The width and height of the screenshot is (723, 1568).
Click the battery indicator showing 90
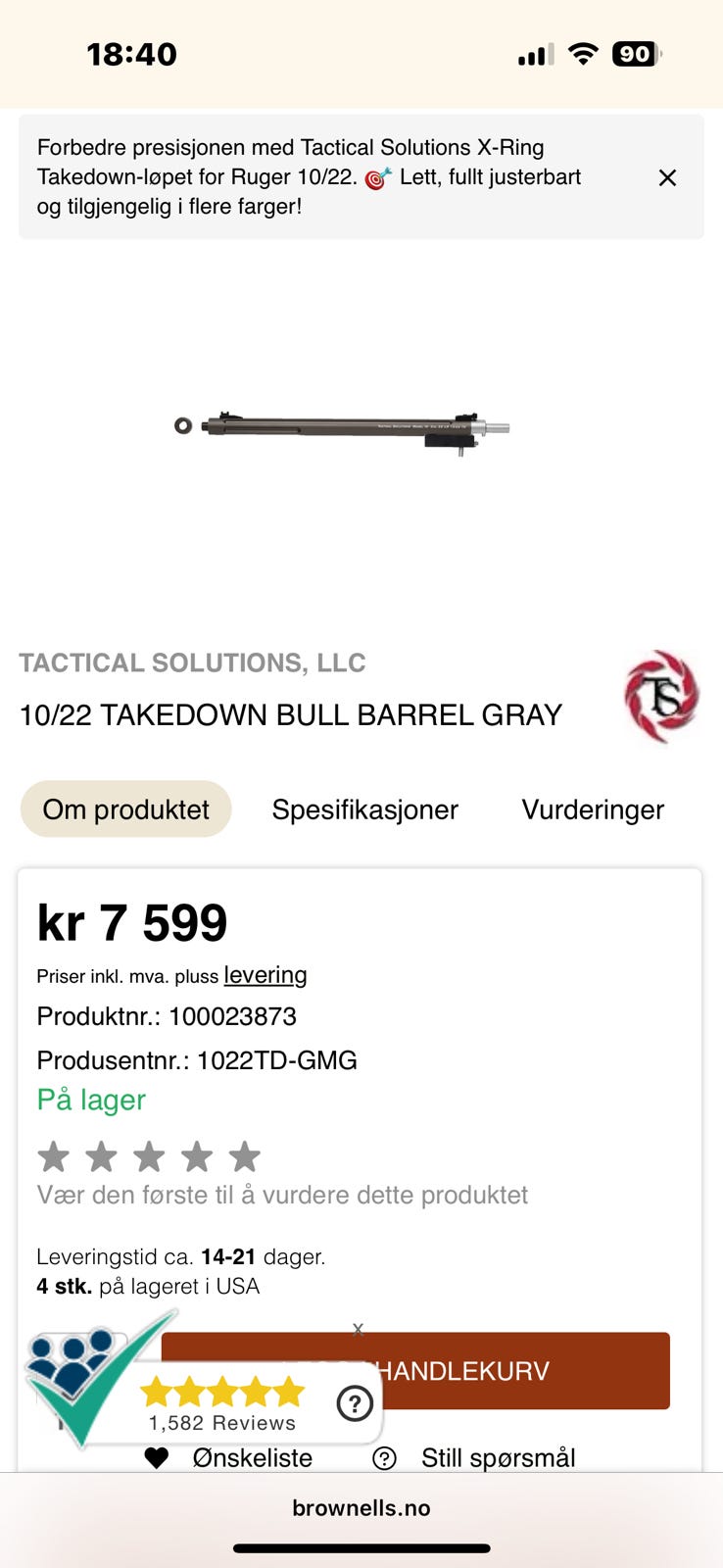click(x=634, y=54)
